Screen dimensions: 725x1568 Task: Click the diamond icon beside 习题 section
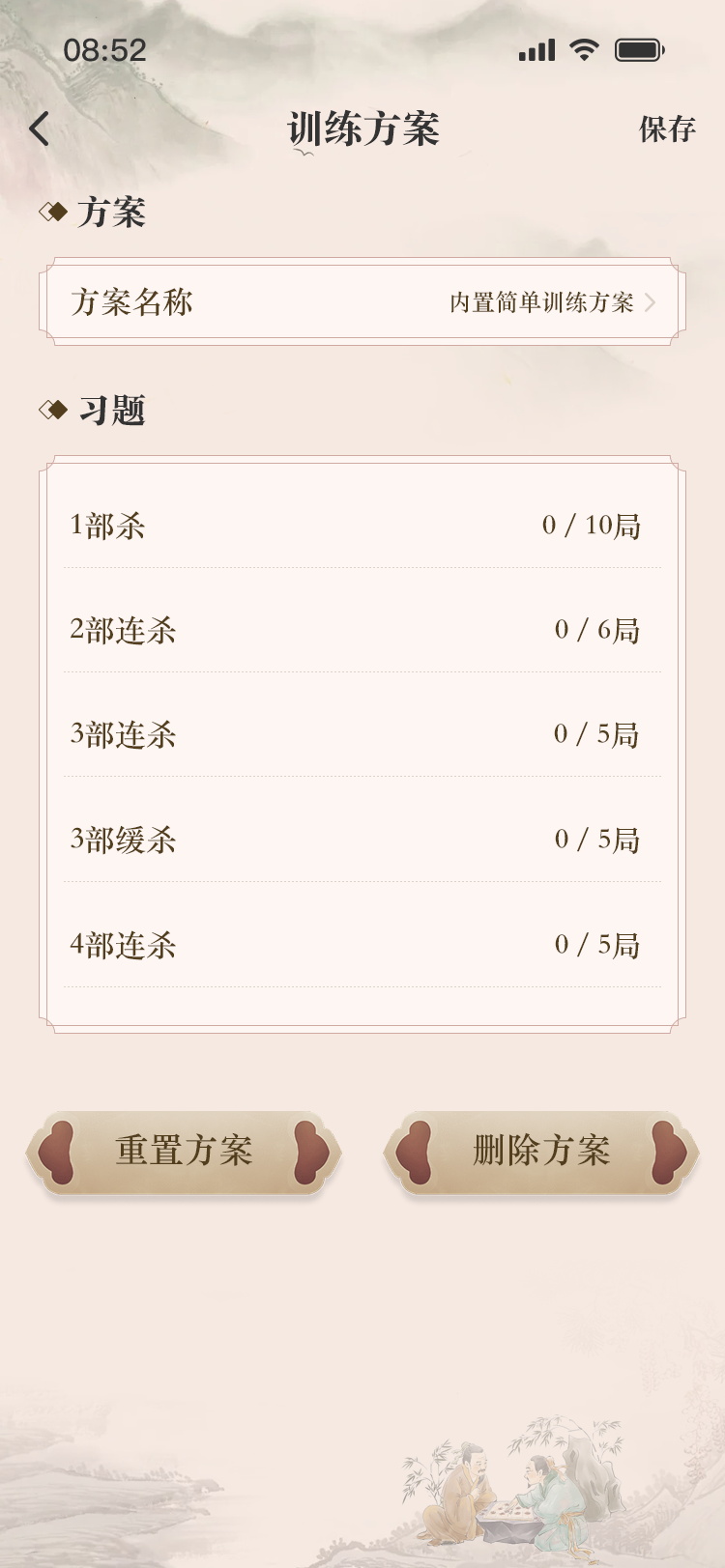coord(53,410)
